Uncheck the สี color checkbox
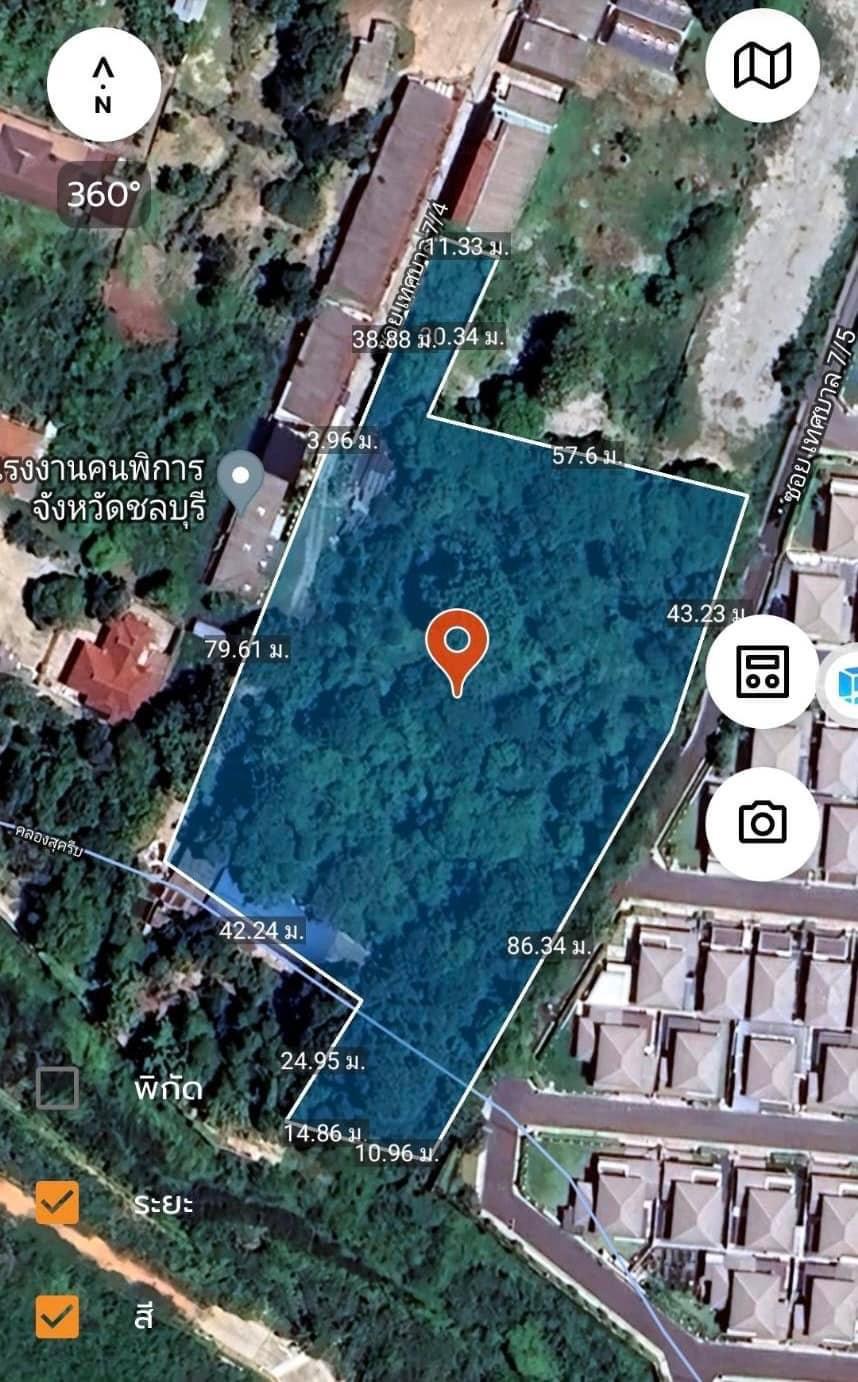Viewport: 858px width, 1382px height. tap(57, 1317)
